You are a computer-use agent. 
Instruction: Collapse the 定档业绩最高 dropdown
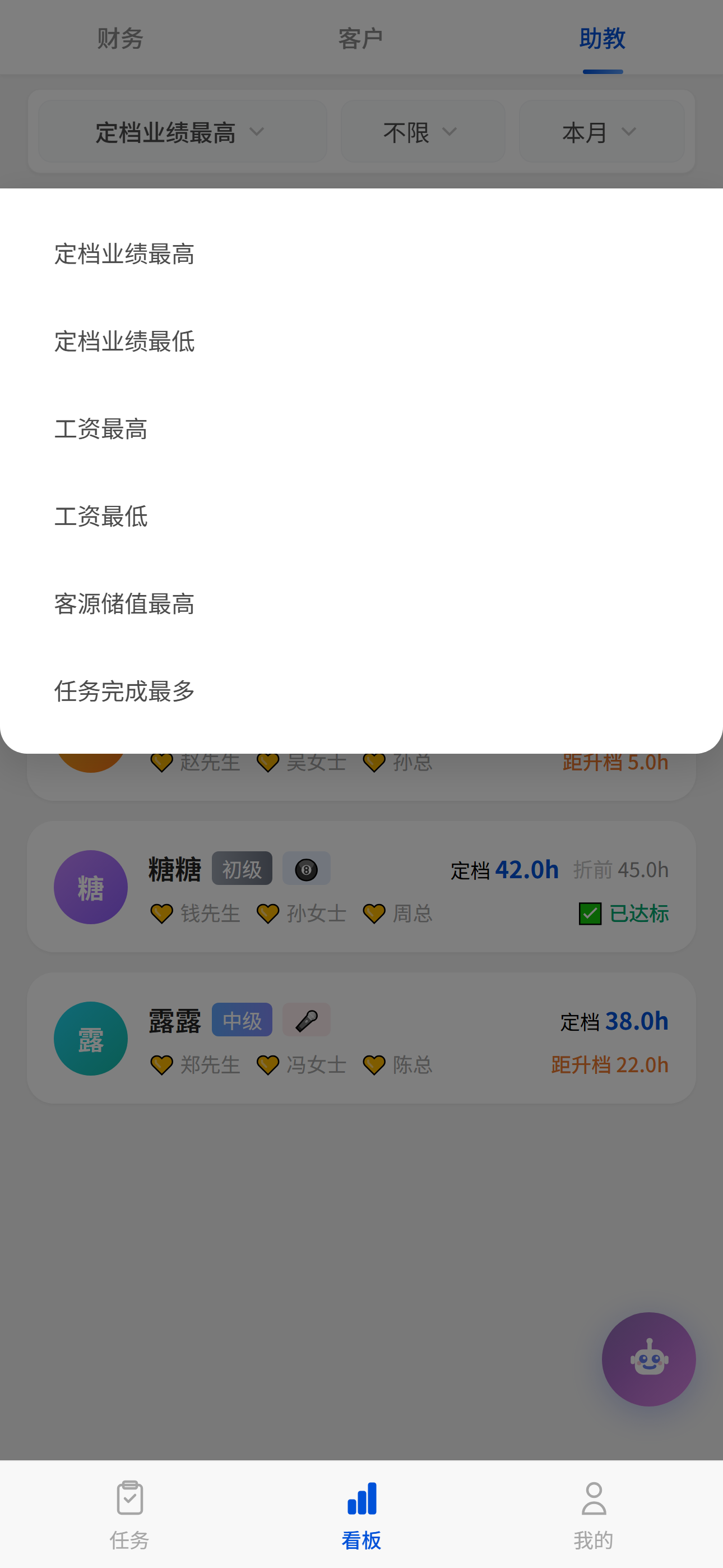pyautogui.click(x=182, y=132)
